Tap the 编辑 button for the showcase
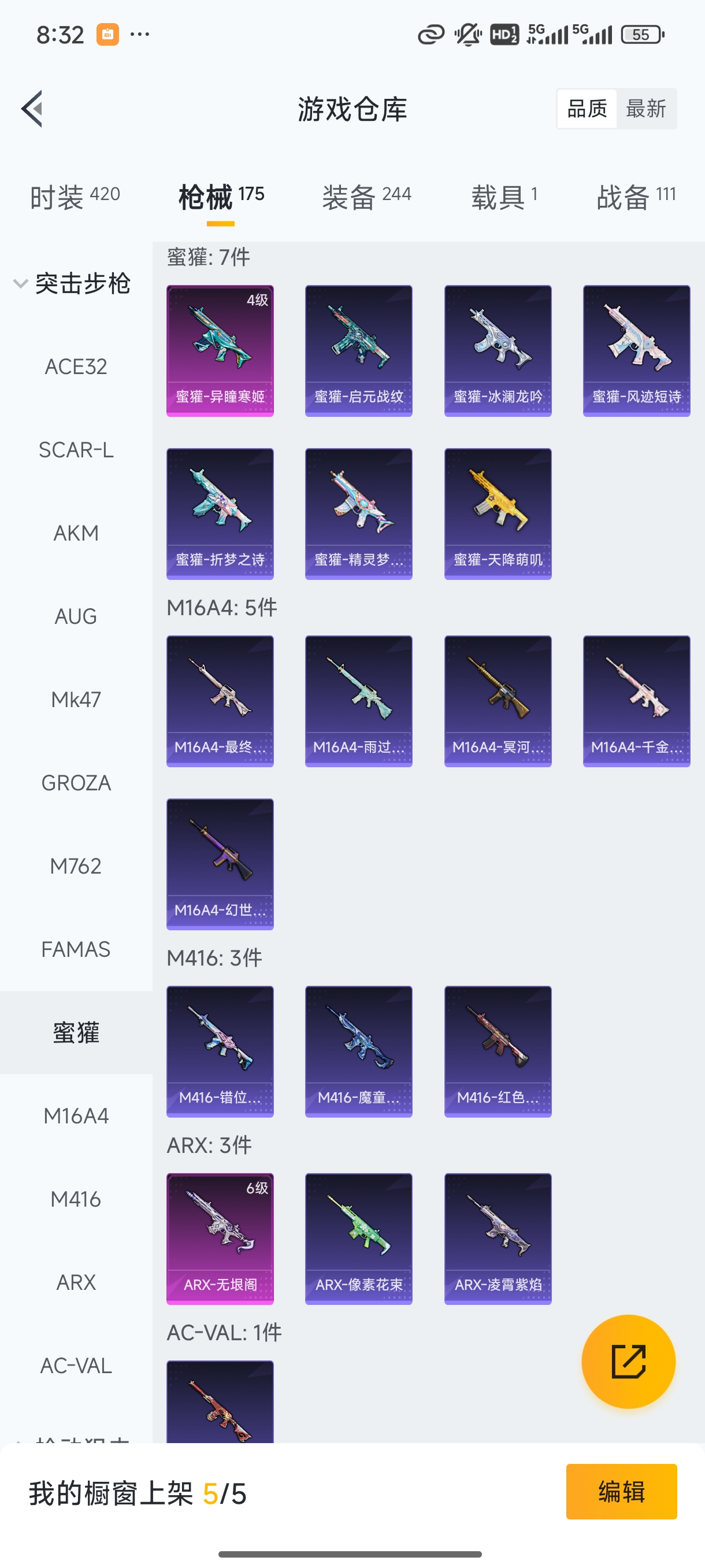Screen dimensions: 705x1568 tap(621, 1491)
